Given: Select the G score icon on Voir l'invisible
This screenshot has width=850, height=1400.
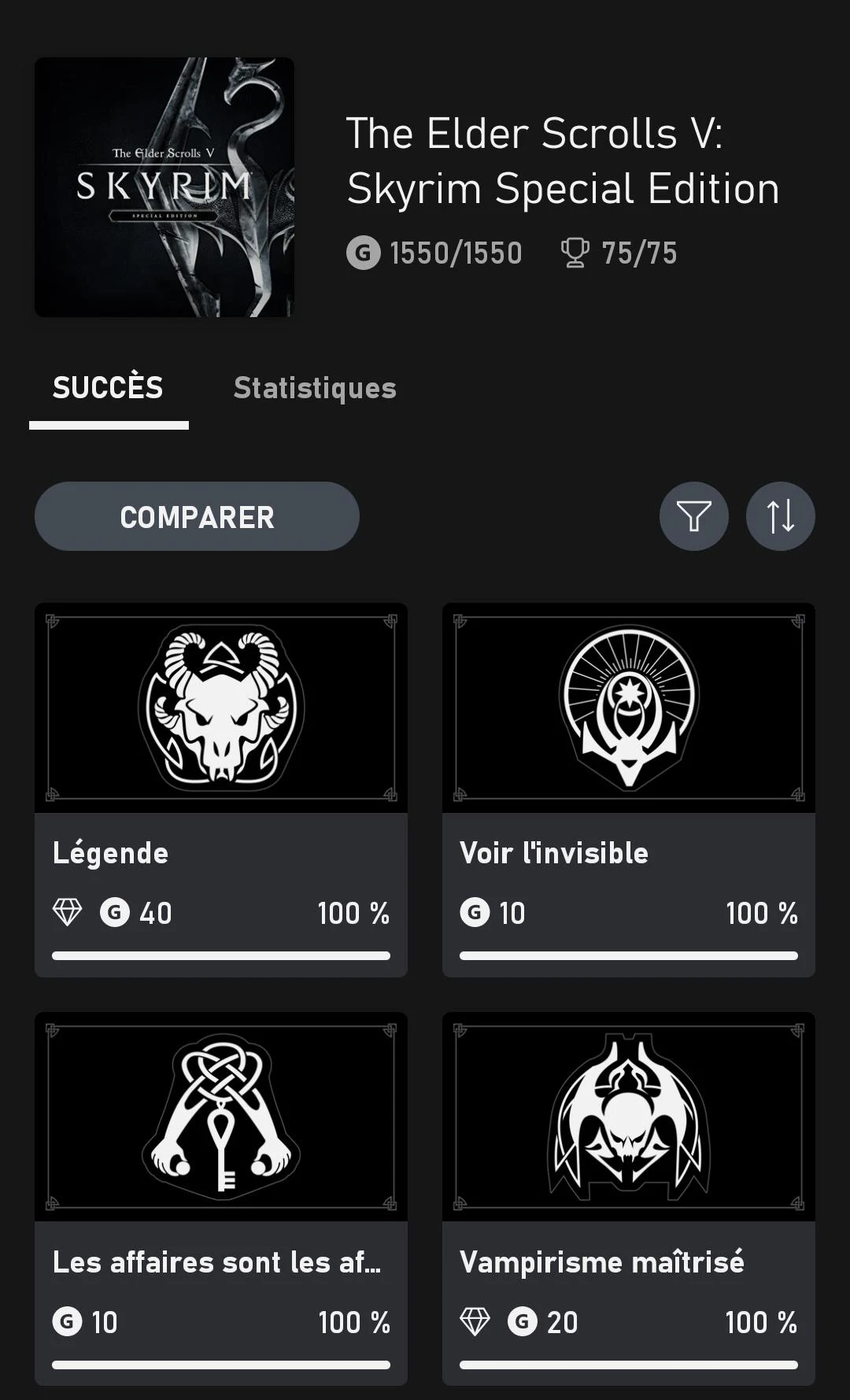Looking at the screenshot, I should [477, 913].
